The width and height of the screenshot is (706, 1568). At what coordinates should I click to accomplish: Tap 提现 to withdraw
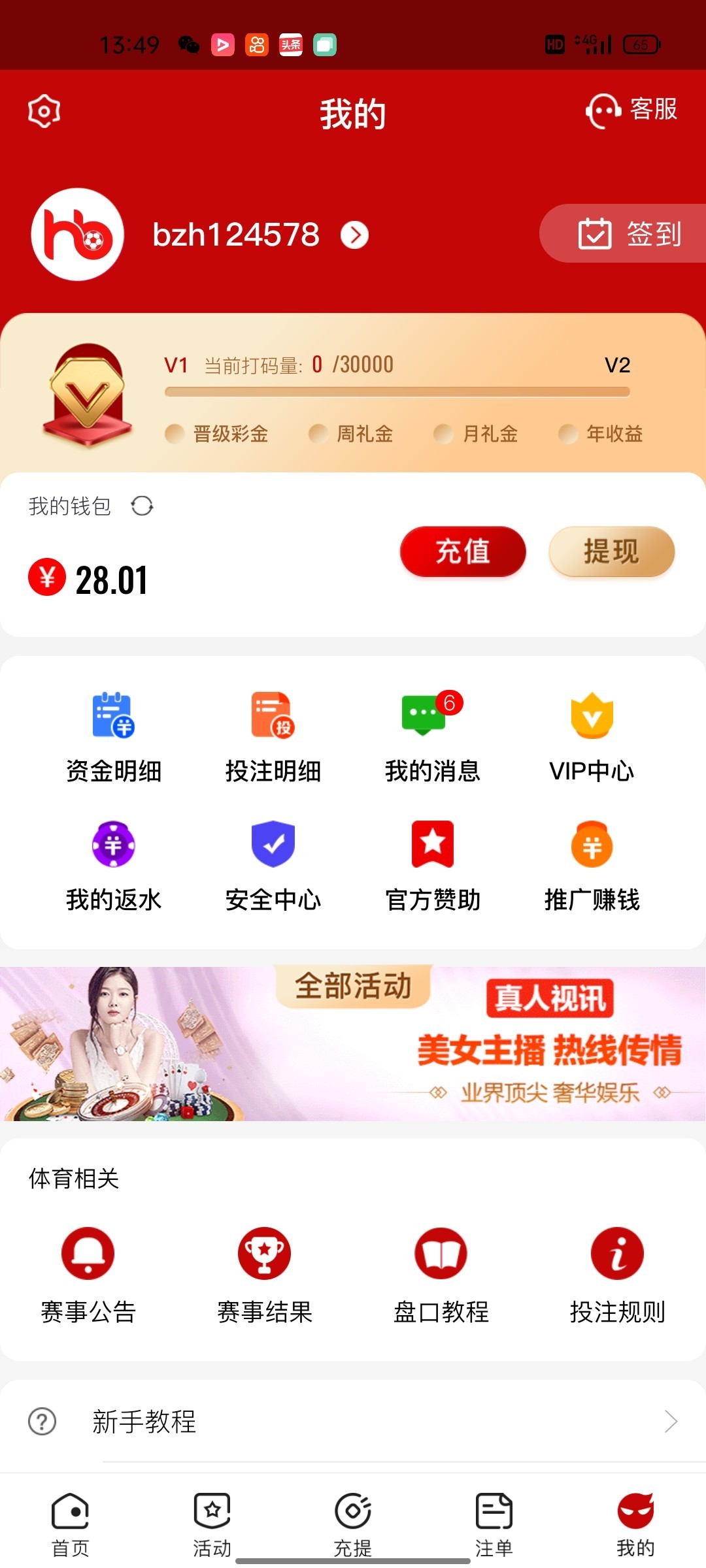coord(611,551)
